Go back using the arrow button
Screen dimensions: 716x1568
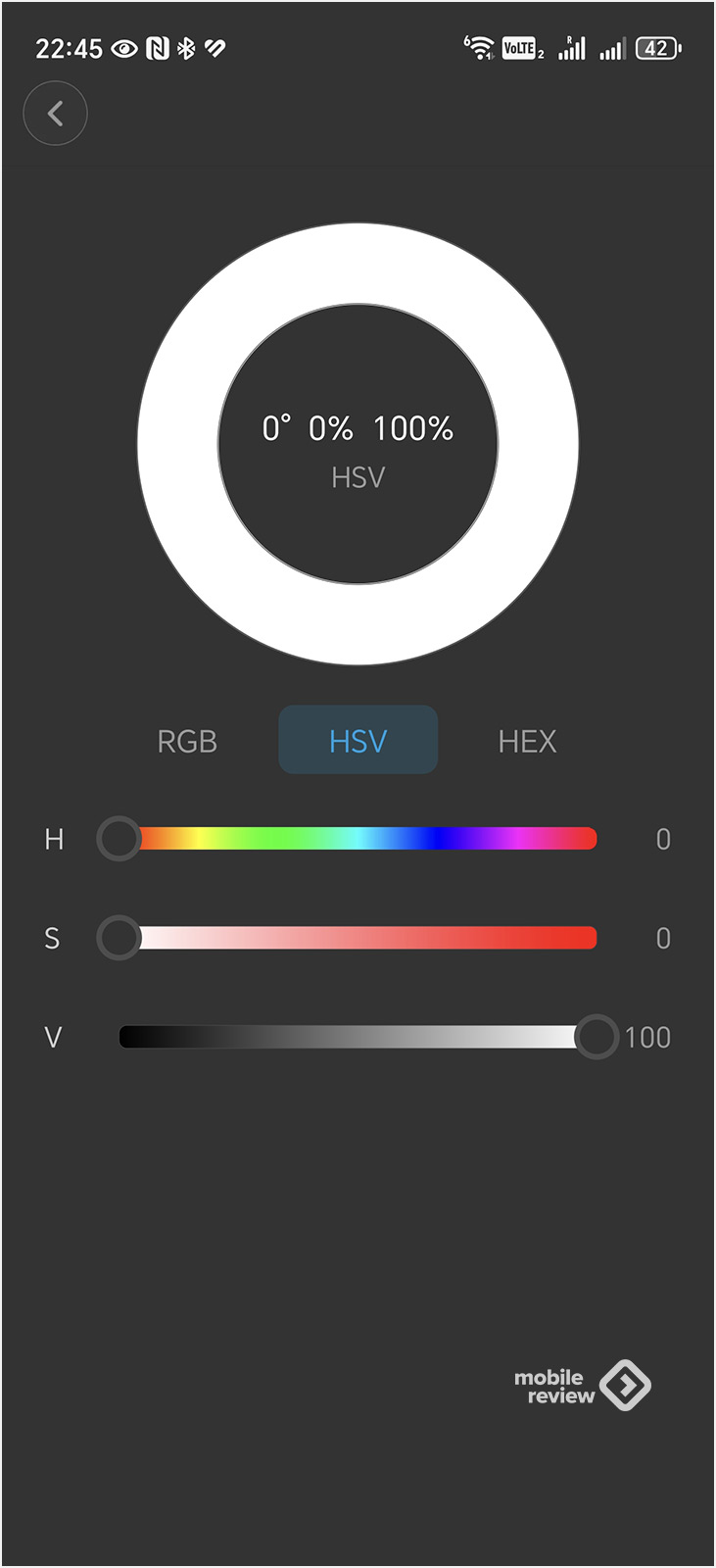point(56,114)
